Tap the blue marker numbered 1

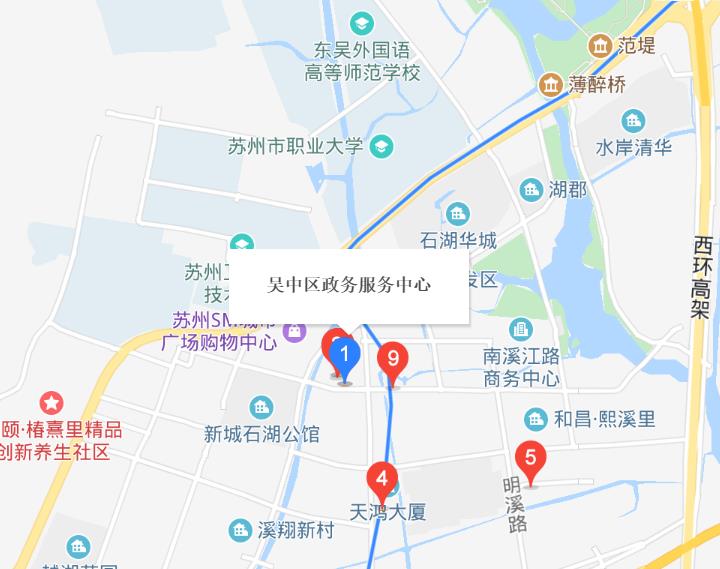[345, 356]
